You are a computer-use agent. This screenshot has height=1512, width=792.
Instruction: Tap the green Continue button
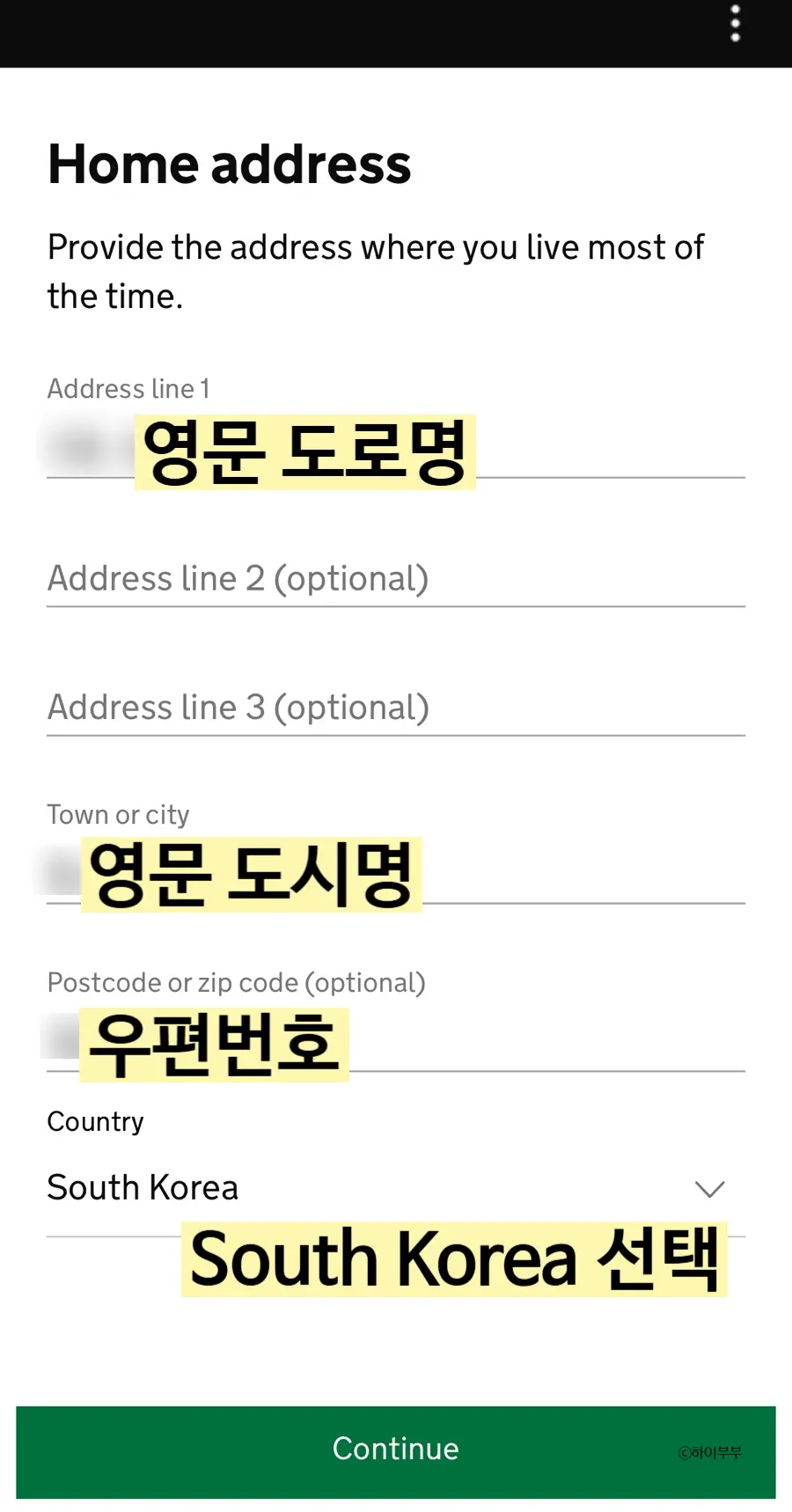396,1451
